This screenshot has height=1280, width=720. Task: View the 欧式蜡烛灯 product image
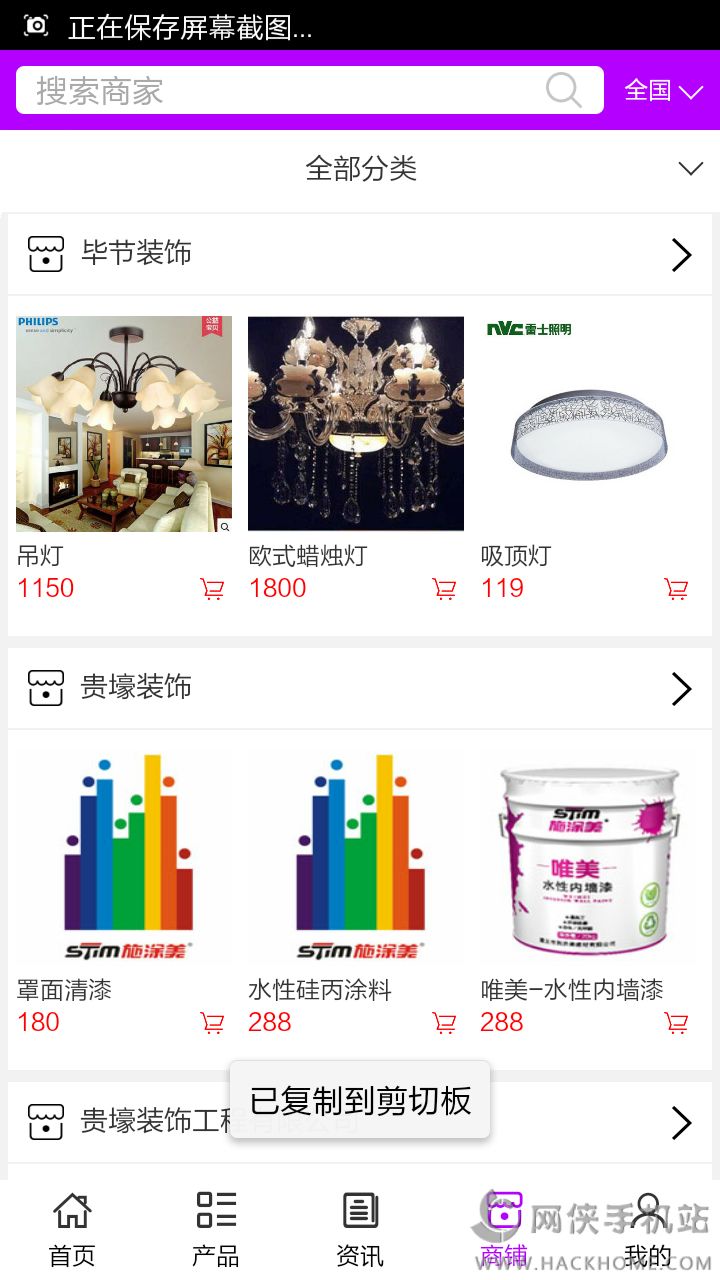click(x=356, y=424)
